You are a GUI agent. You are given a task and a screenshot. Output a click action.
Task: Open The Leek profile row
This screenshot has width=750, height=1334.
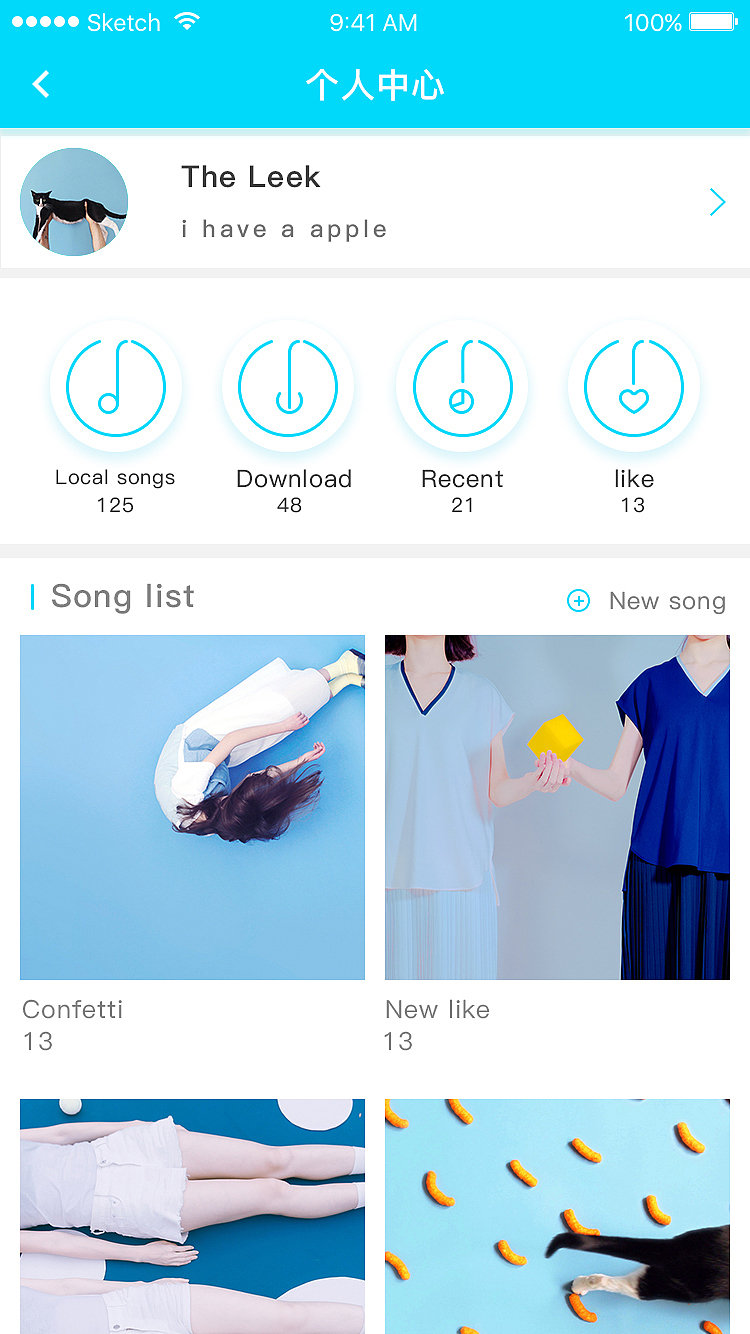point(375,202)
